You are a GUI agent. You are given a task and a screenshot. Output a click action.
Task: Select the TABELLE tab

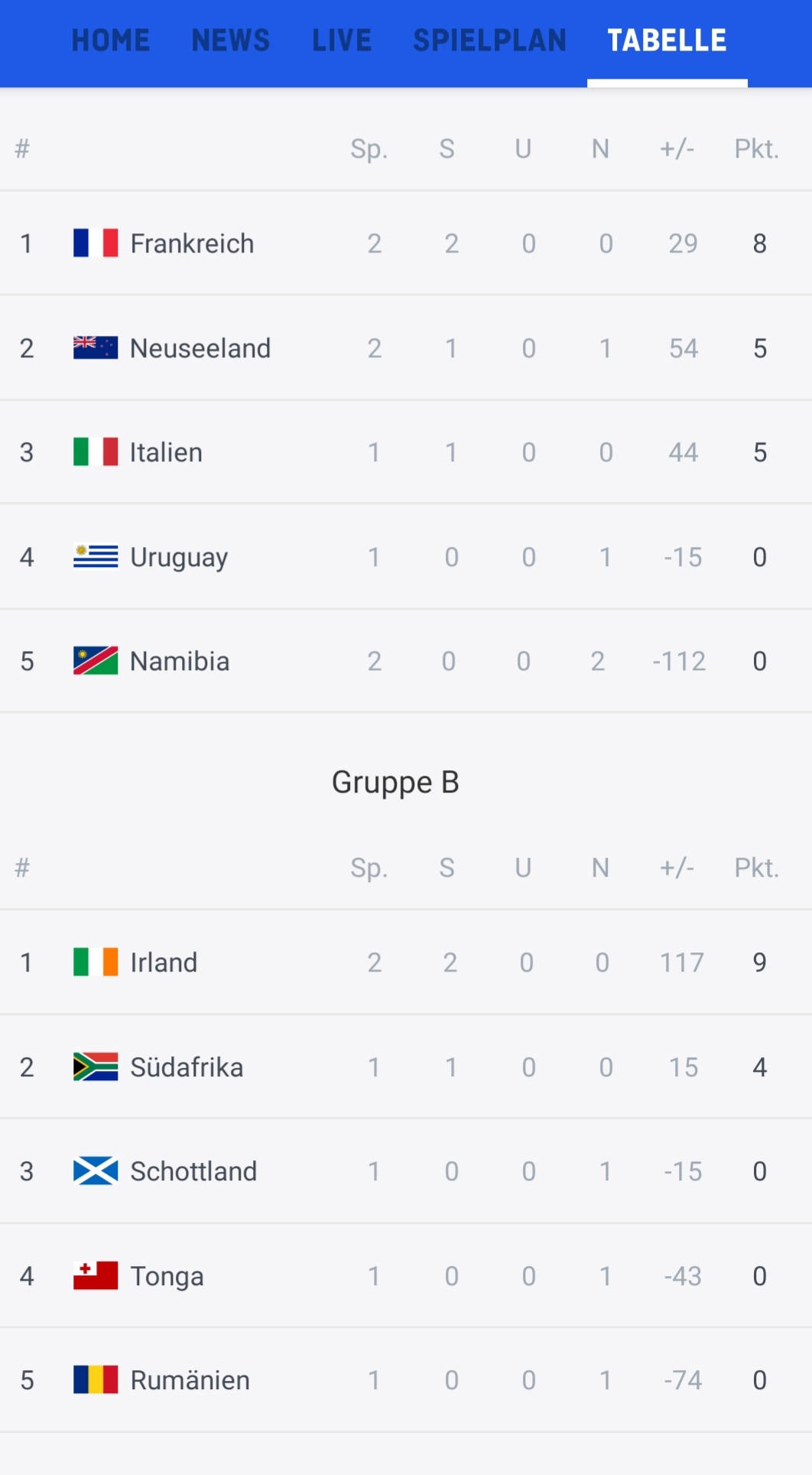click(667, 41)
